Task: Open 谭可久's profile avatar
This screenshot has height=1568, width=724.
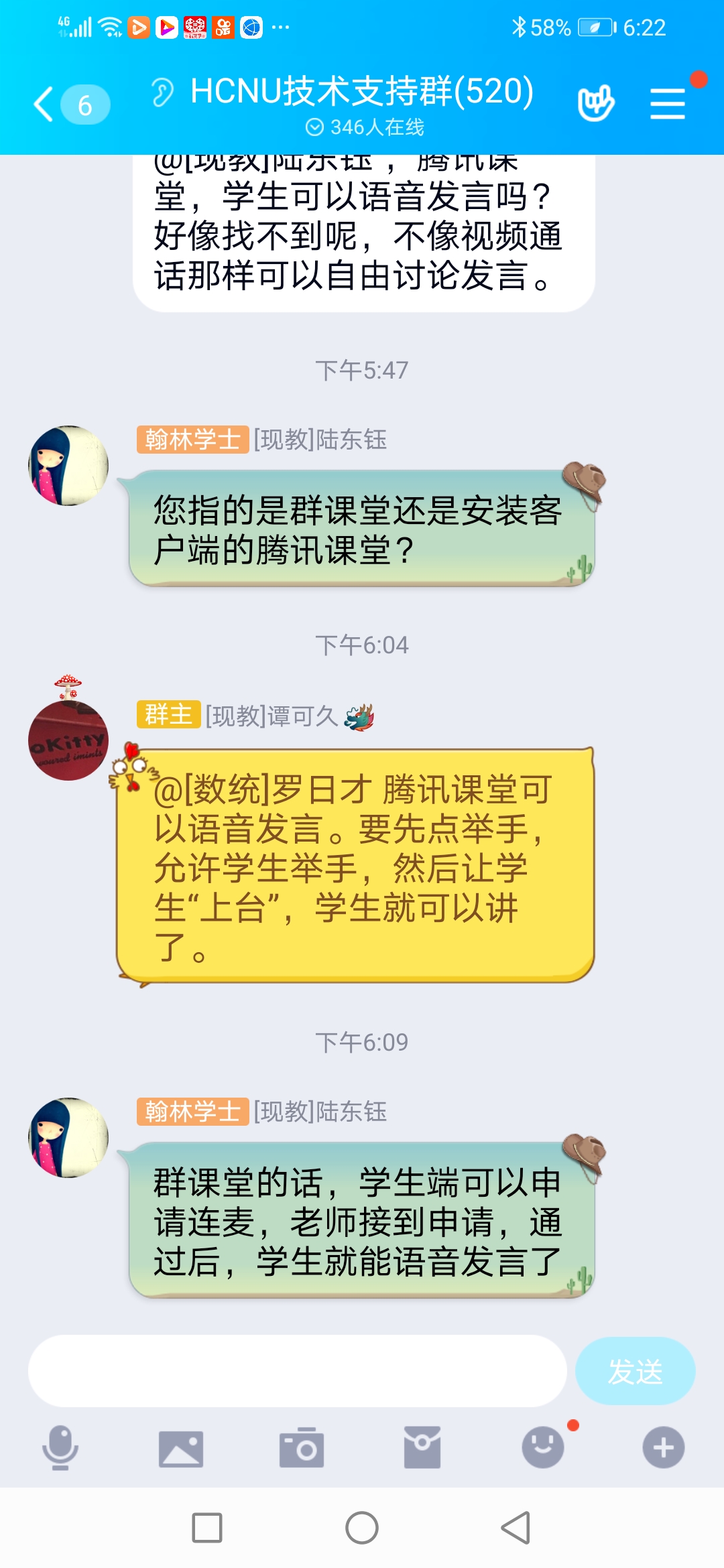Action: pyautogui.click(x=68, y=740)
